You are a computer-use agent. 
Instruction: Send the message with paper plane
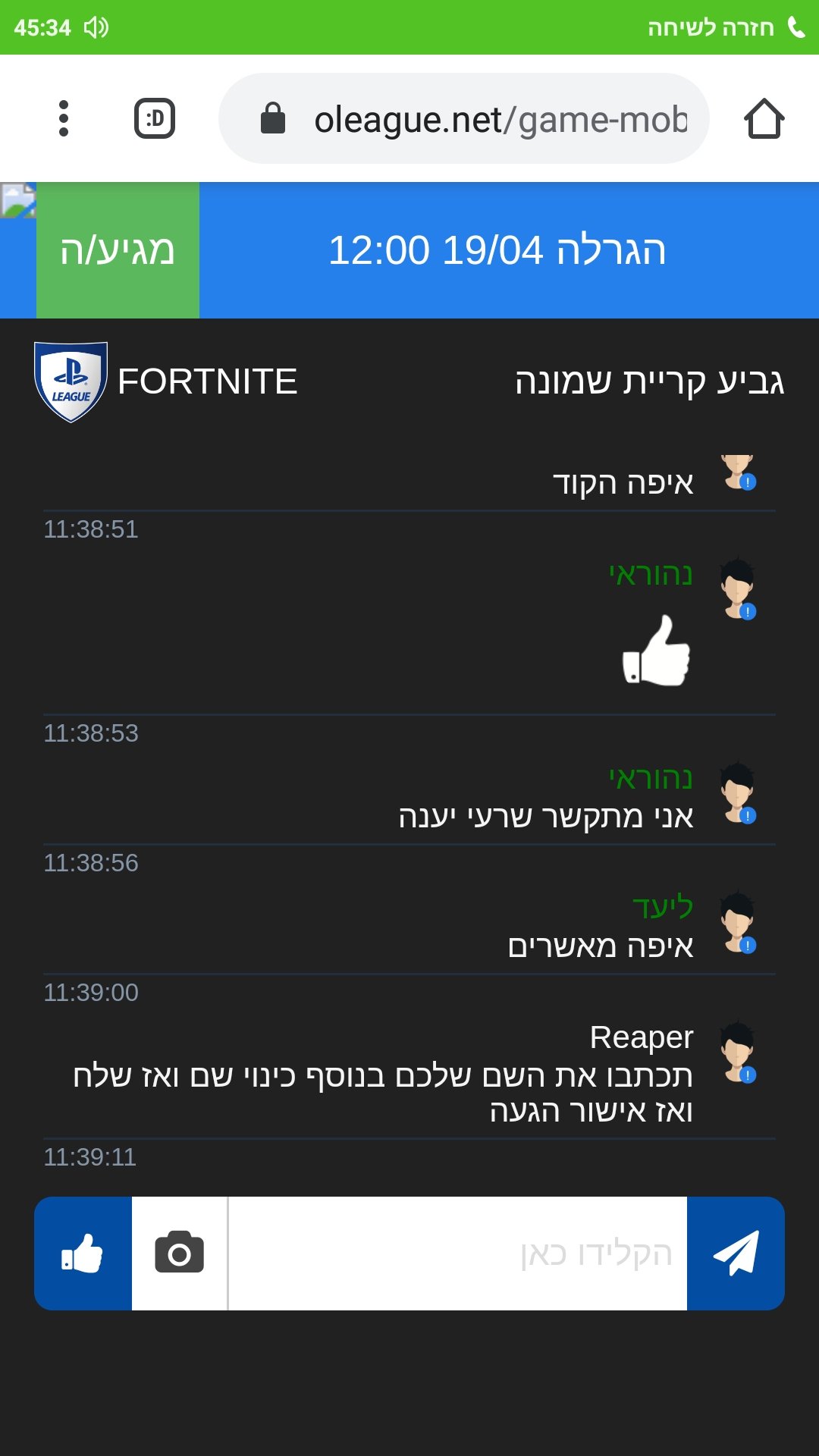point(736,1254)
